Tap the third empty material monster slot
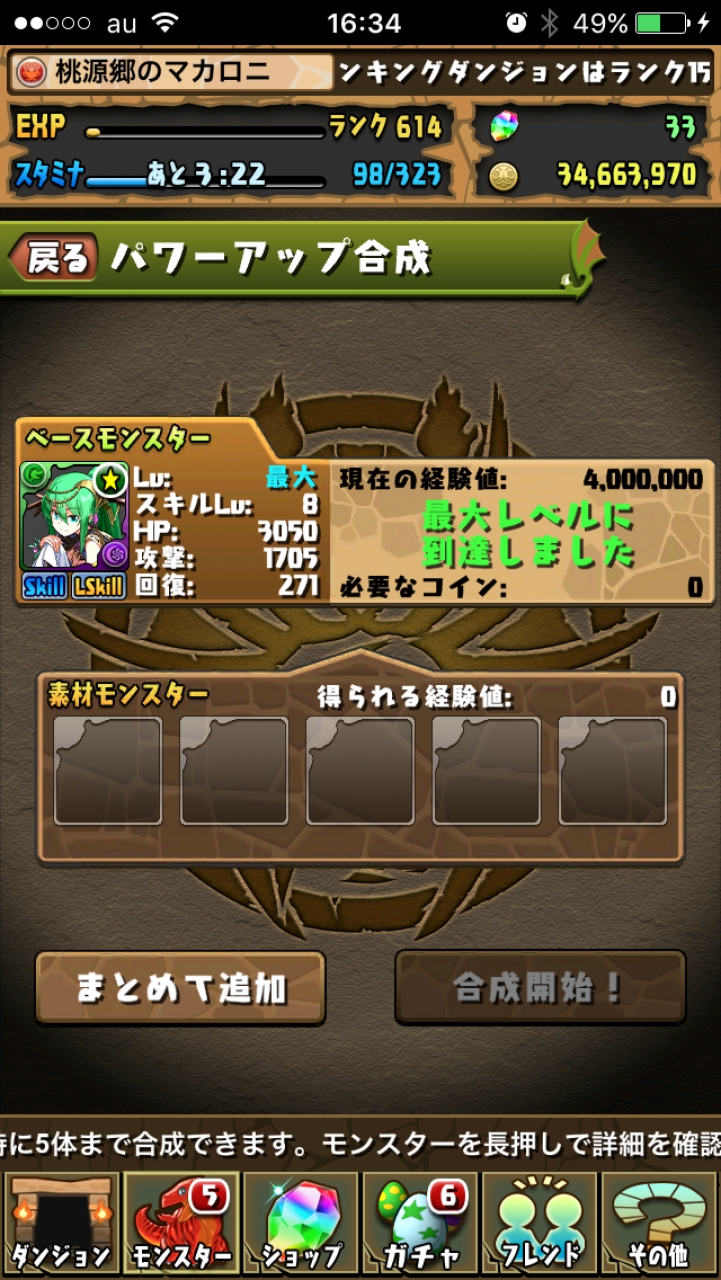 360,771
